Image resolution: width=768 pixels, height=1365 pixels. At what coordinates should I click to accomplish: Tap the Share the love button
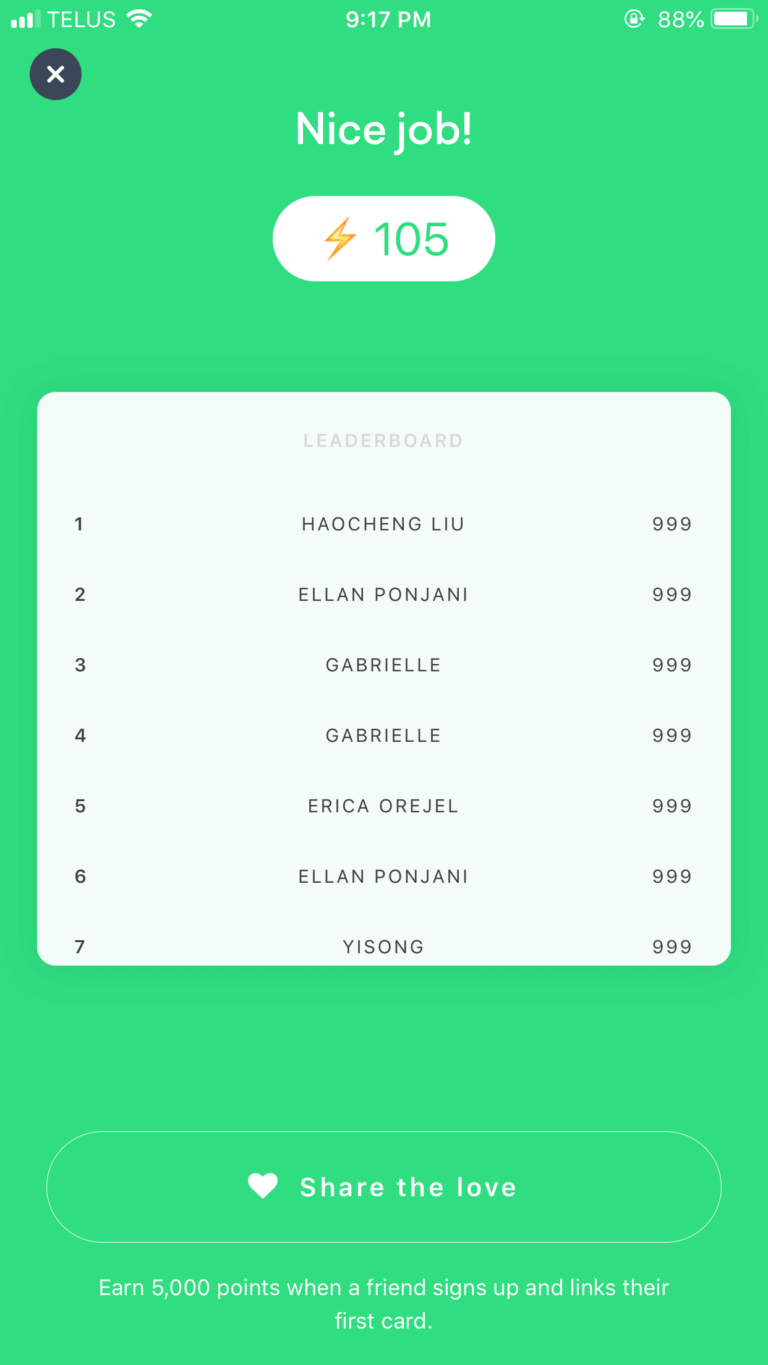(x=384, y=1187)
